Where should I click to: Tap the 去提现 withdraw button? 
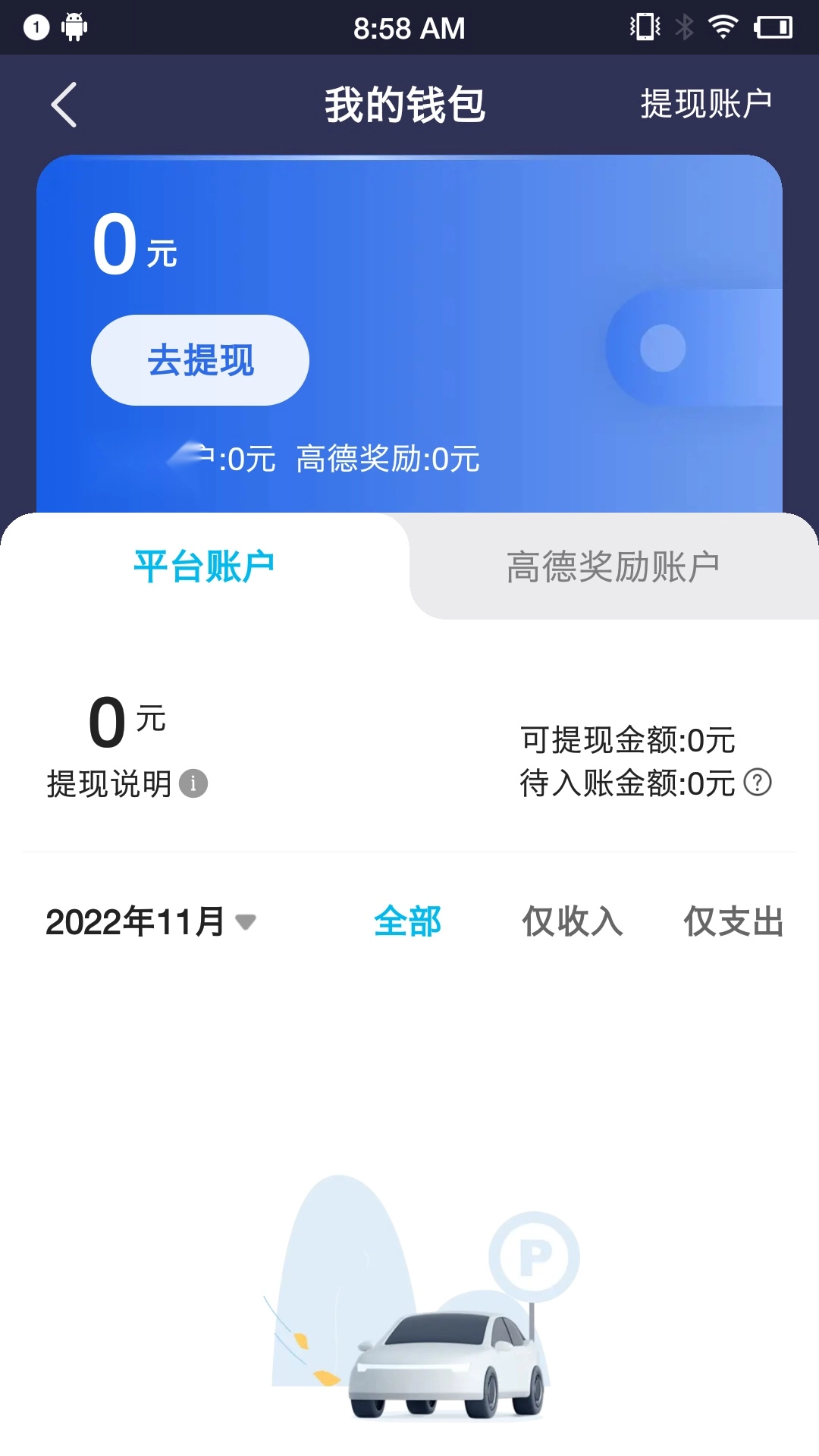pyautogui.click(x=199, y=359)
